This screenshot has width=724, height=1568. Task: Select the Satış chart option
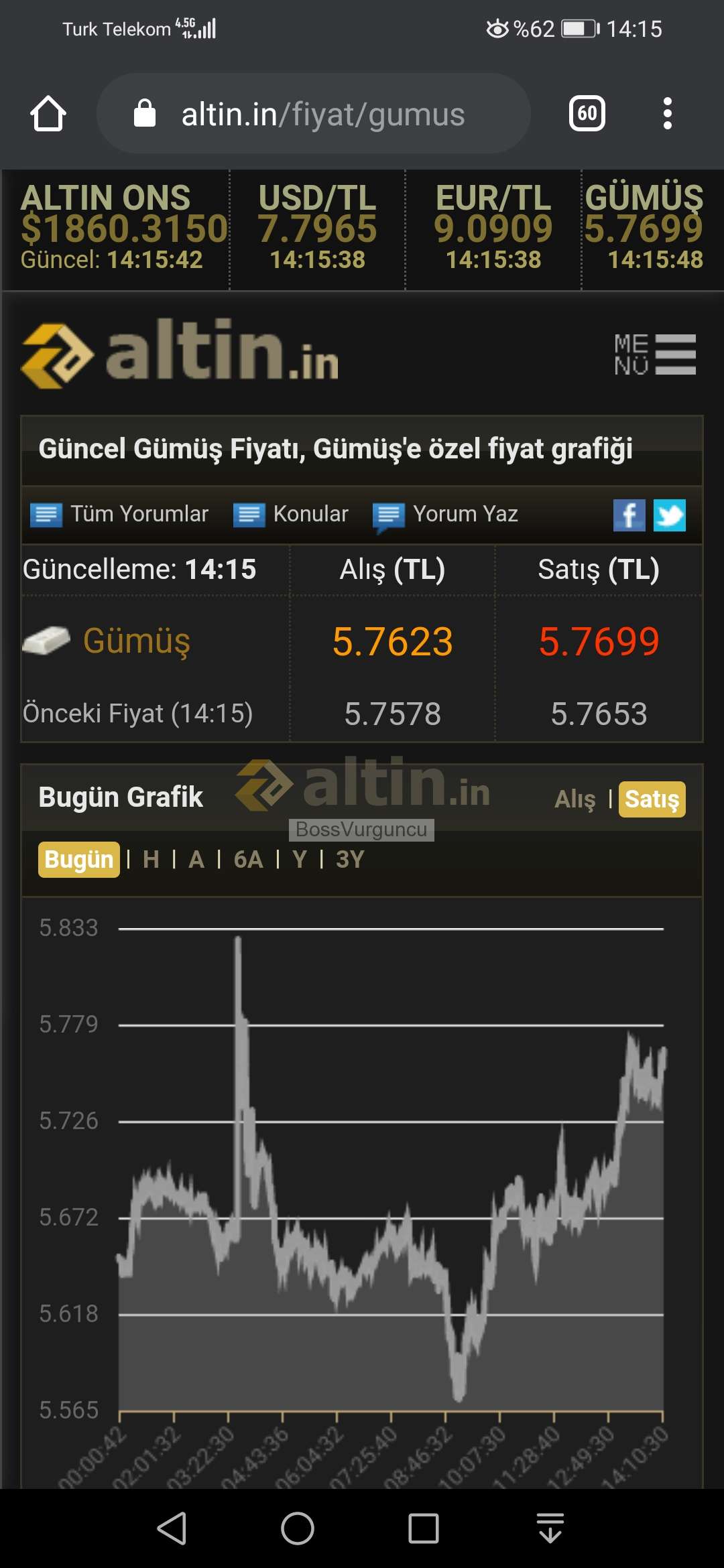click(652, 799)
